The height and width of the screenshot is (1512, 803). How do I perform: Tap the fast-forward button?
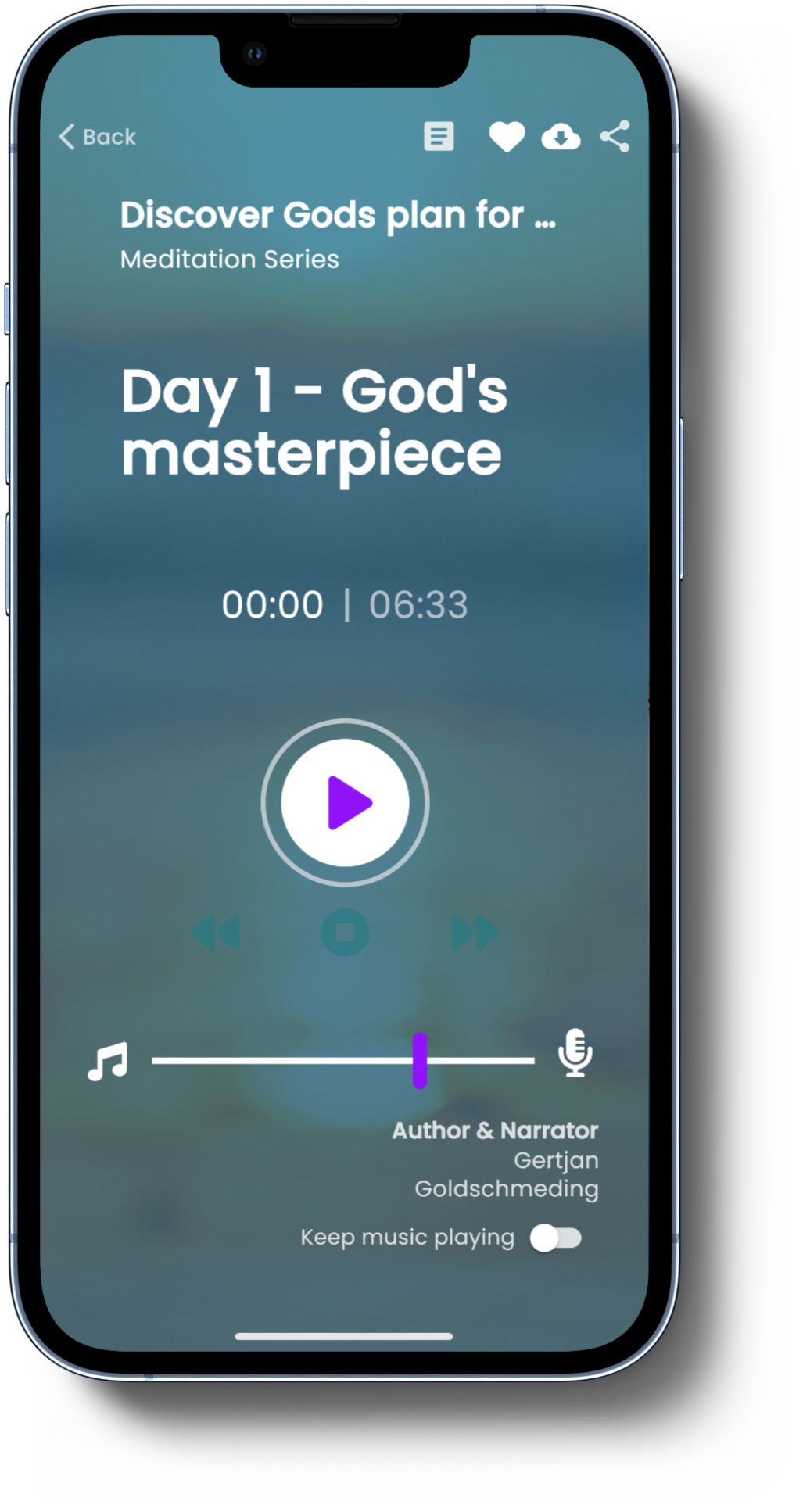(x=475, y=933)
